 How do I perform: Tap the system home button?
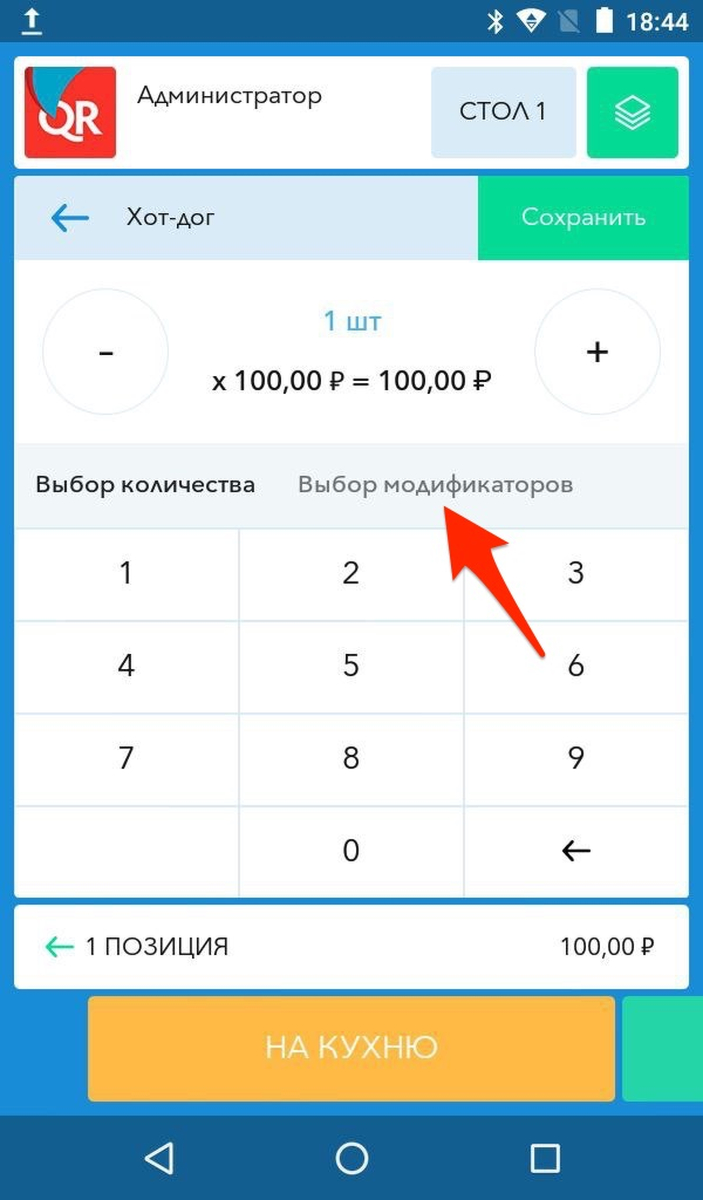coord(351,1158)
